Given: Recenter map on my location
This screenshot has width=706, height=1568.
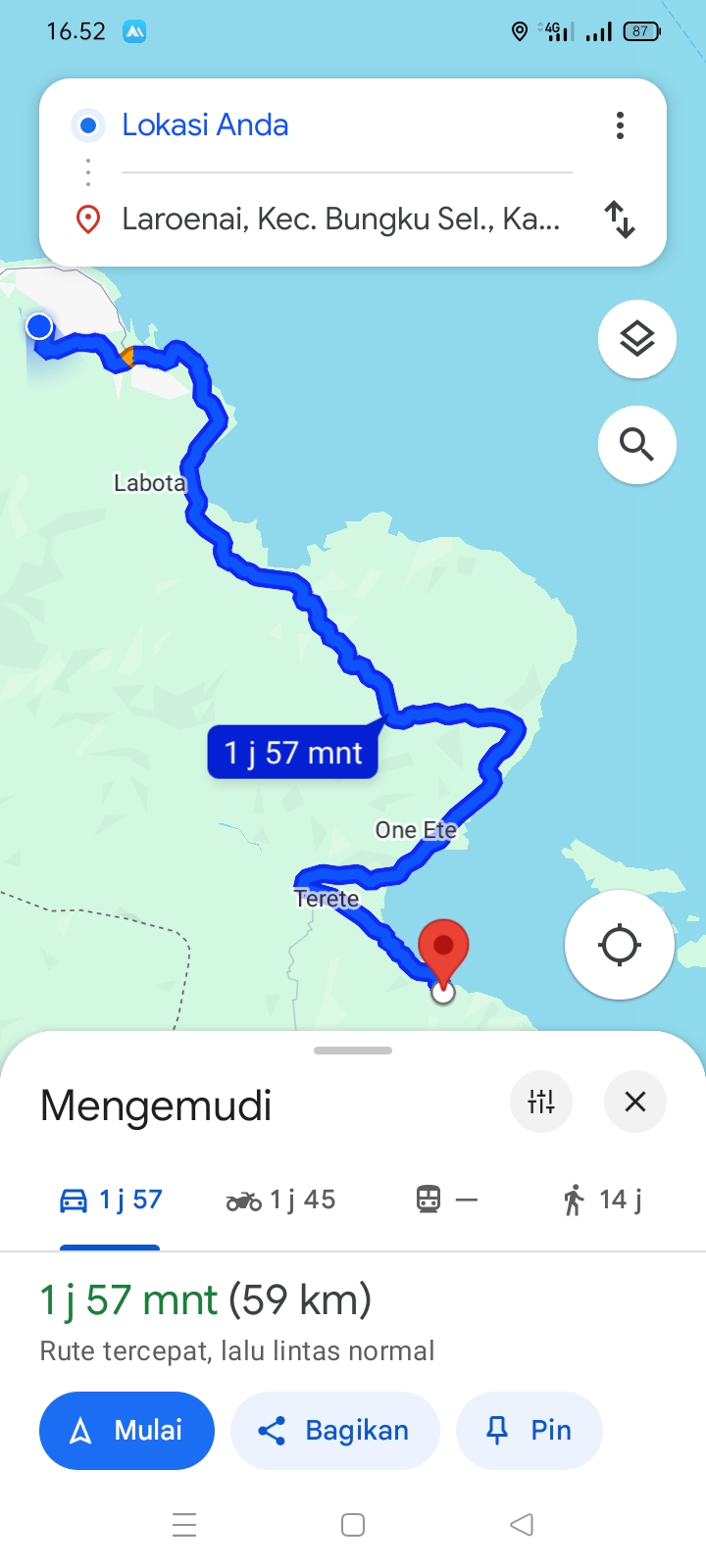Looking at the screenshot, I should [x=620, y=945].
